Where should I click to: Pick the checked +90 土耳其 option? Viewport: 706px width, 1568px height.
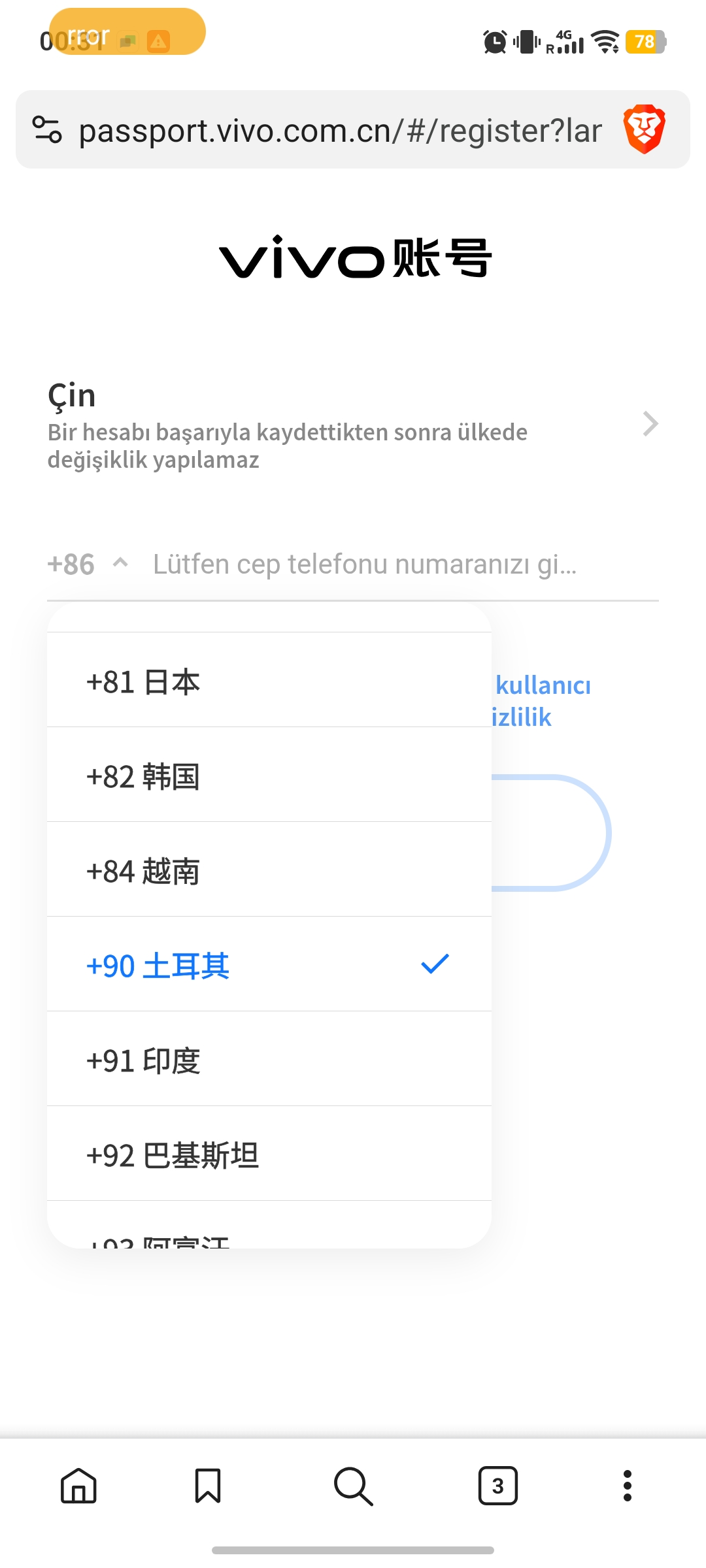point(269,964)
